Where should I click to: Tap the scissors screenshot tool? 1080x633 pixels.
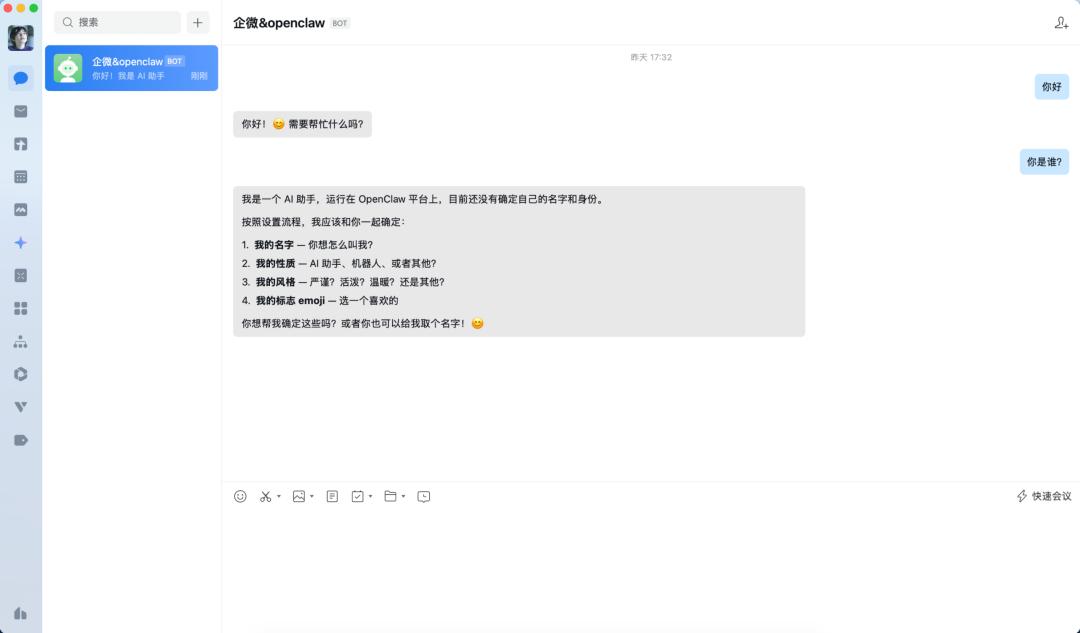click(x=266, y=496)
